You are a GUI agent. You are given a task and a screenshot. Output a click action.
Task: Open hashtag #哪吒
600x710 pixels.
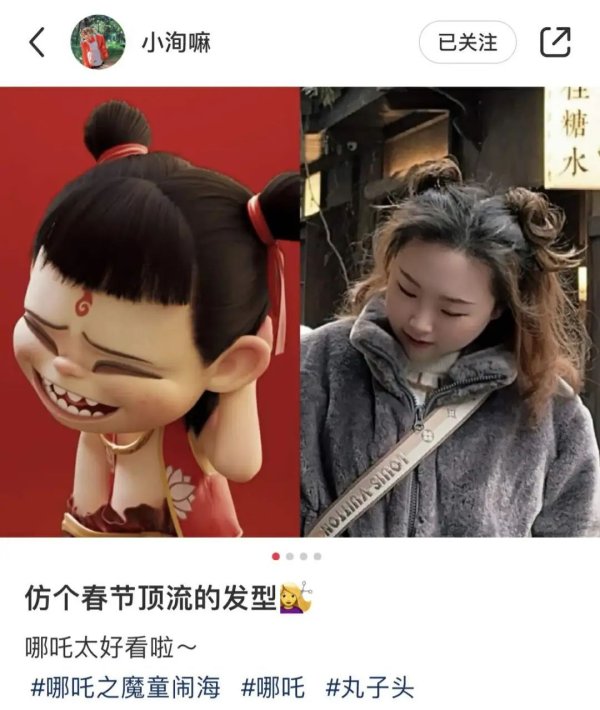(x=272, y=688)
